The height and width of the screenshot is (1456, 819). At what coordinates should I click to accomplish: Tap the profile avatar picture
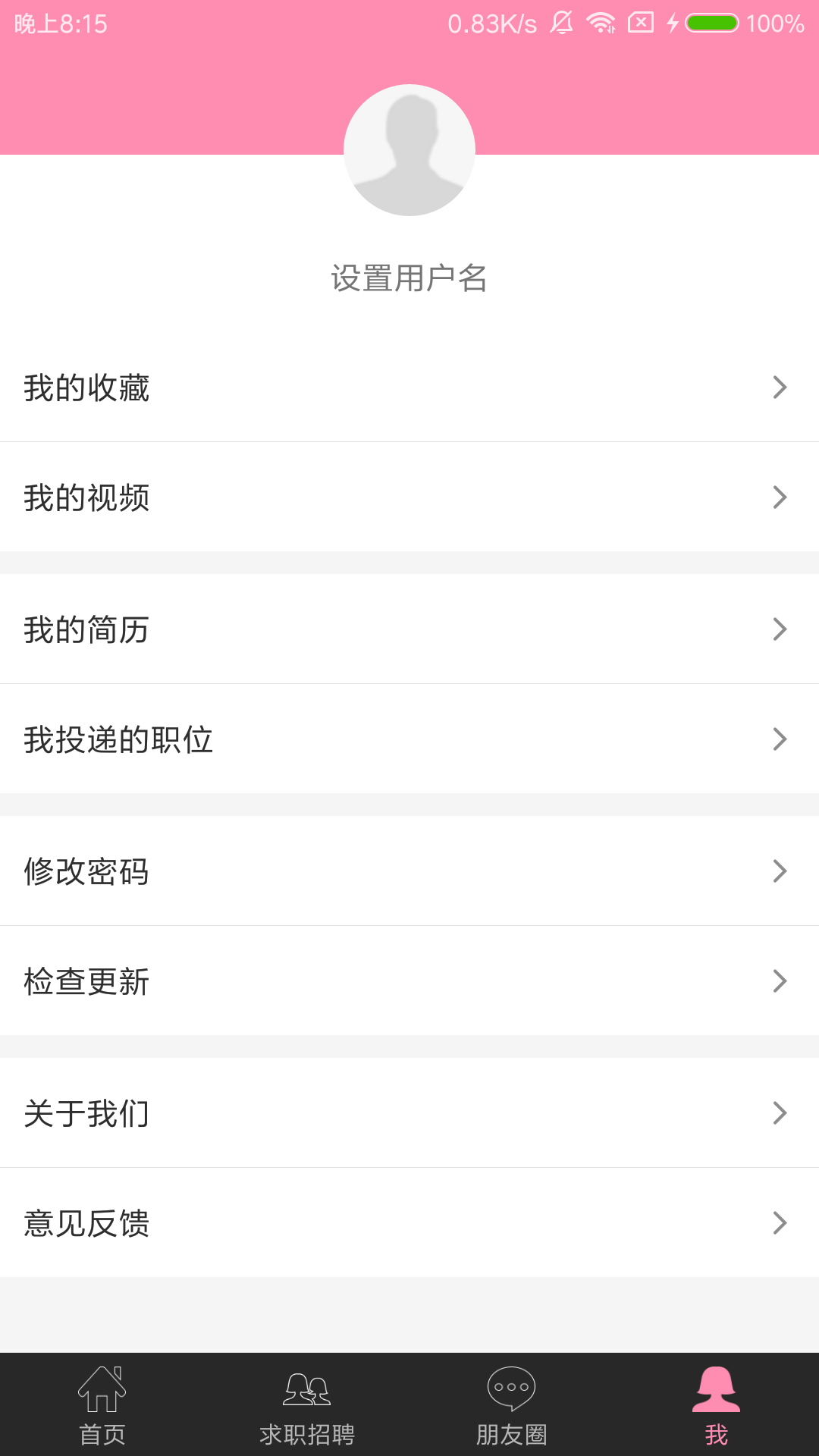[x=409, y=150]
